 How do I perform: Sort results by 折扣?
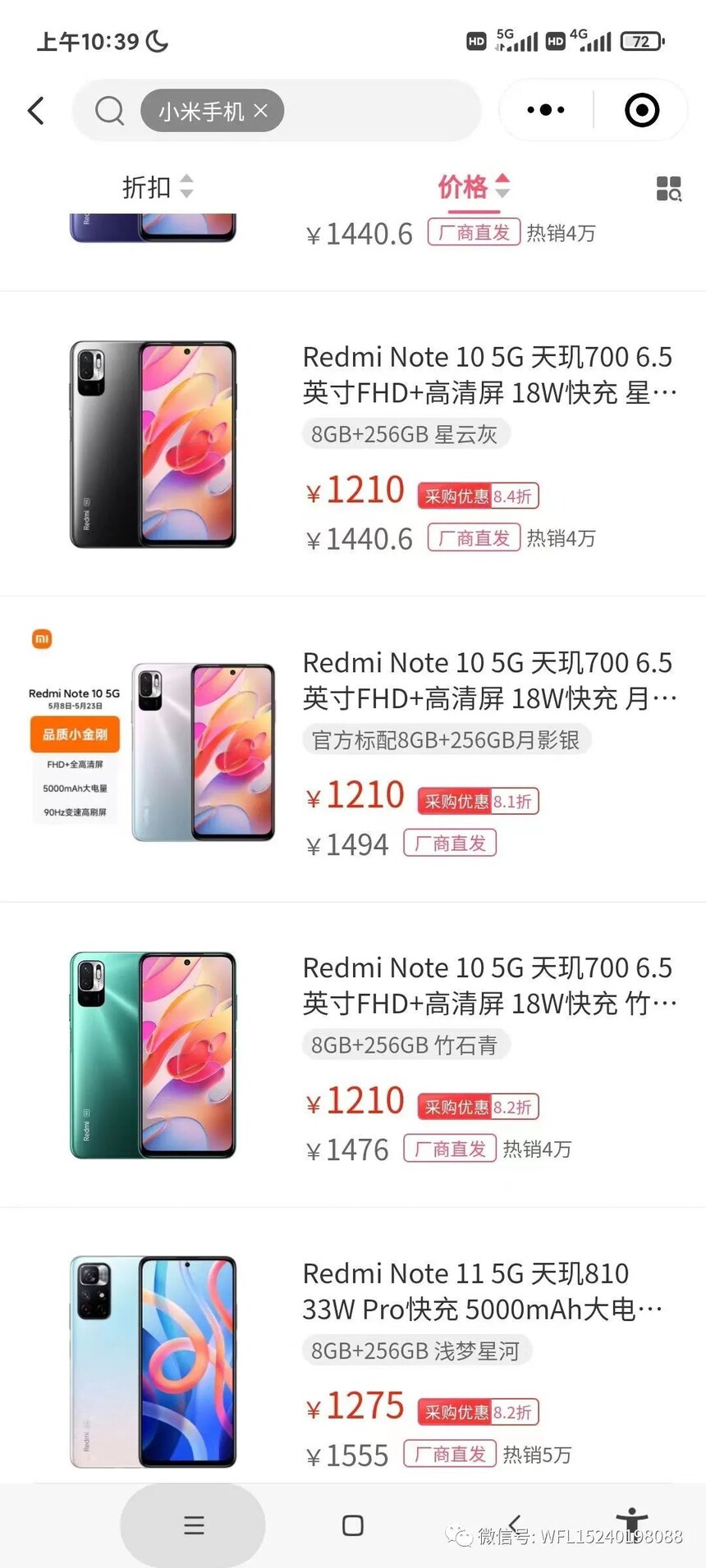(157, 187)
